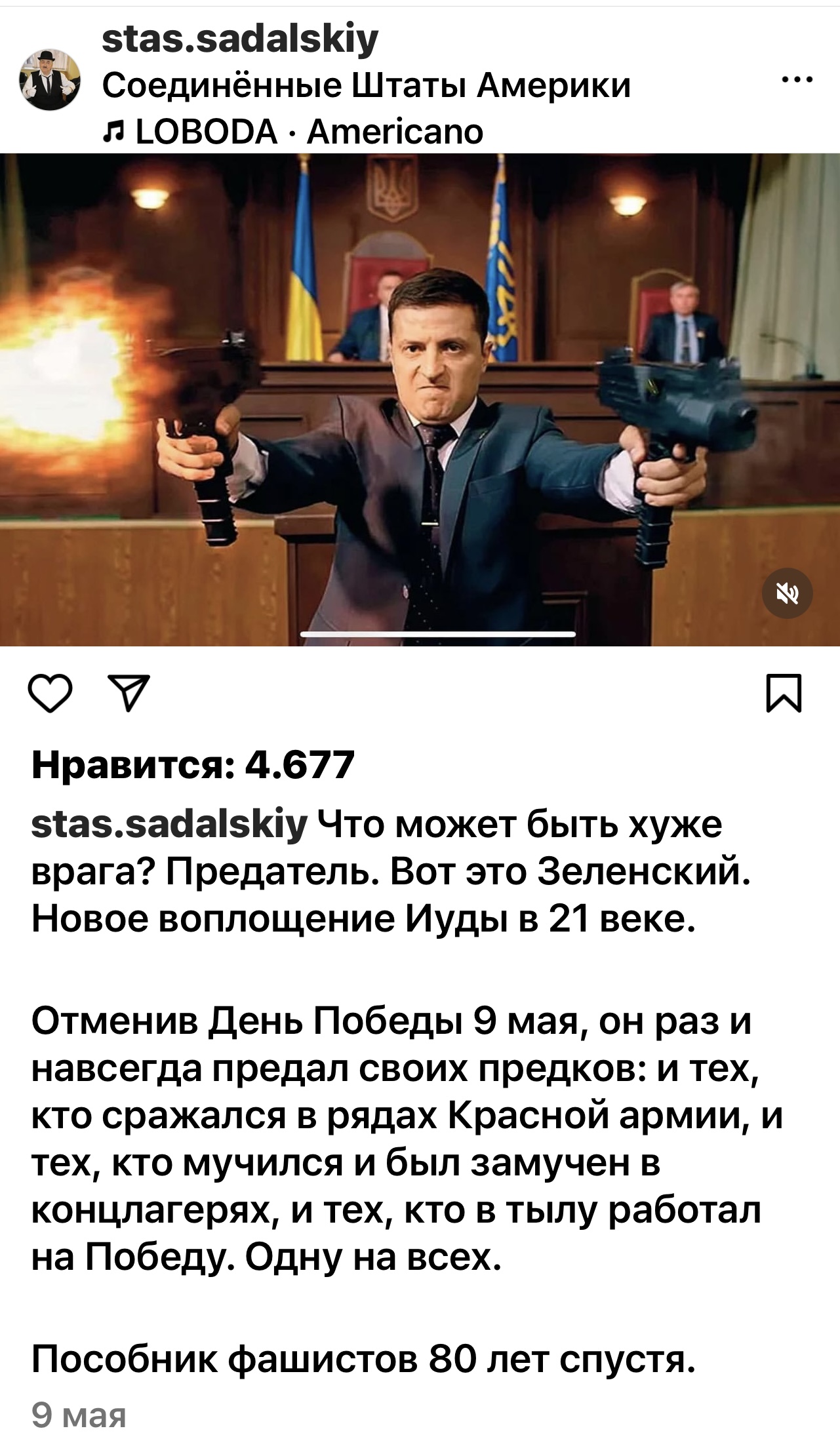Share the post via the paper plane icon

pyautogui.click(x=129, y=694)
